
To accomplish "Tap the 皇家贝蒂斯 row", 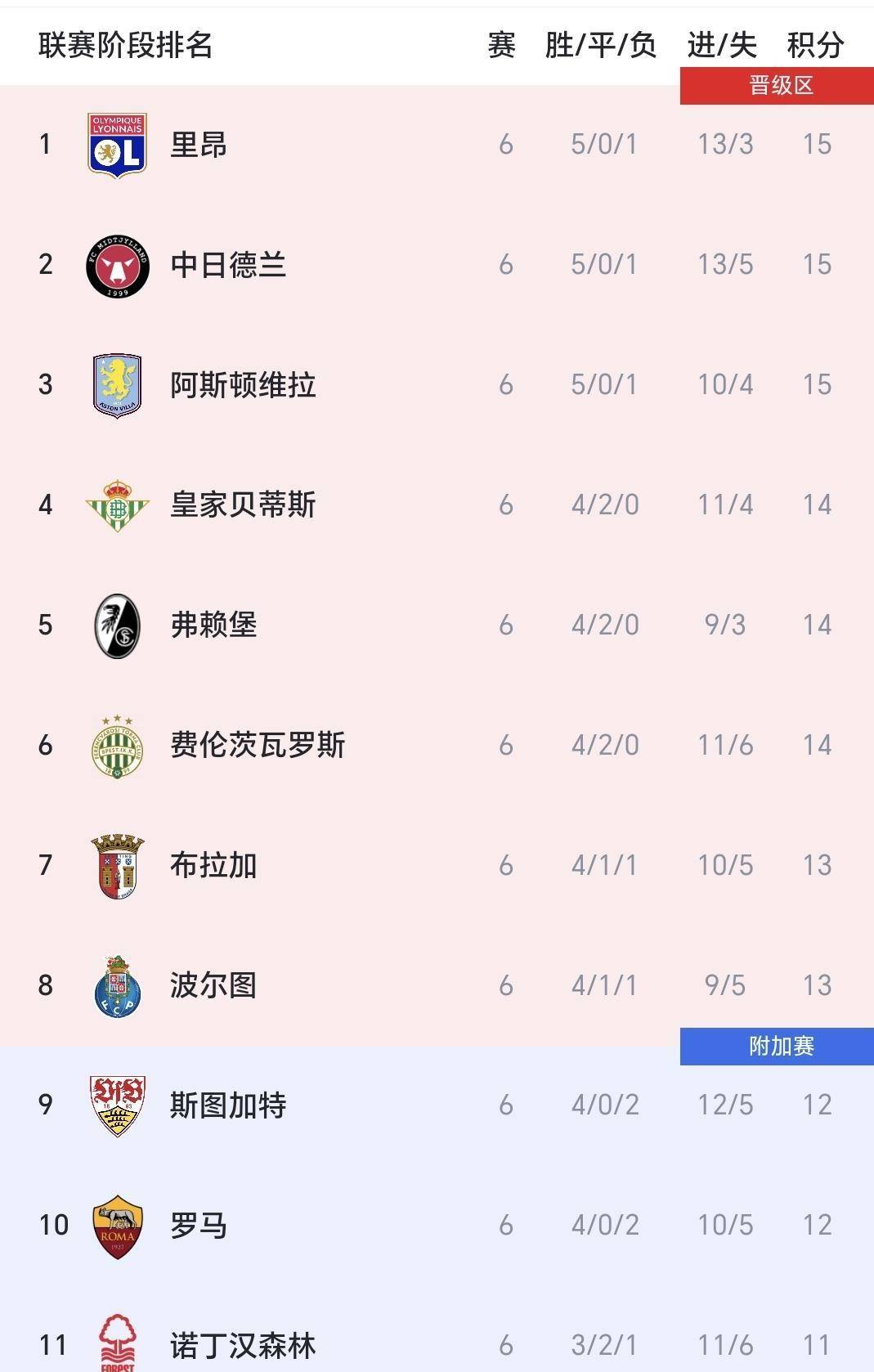I will 243,505.
